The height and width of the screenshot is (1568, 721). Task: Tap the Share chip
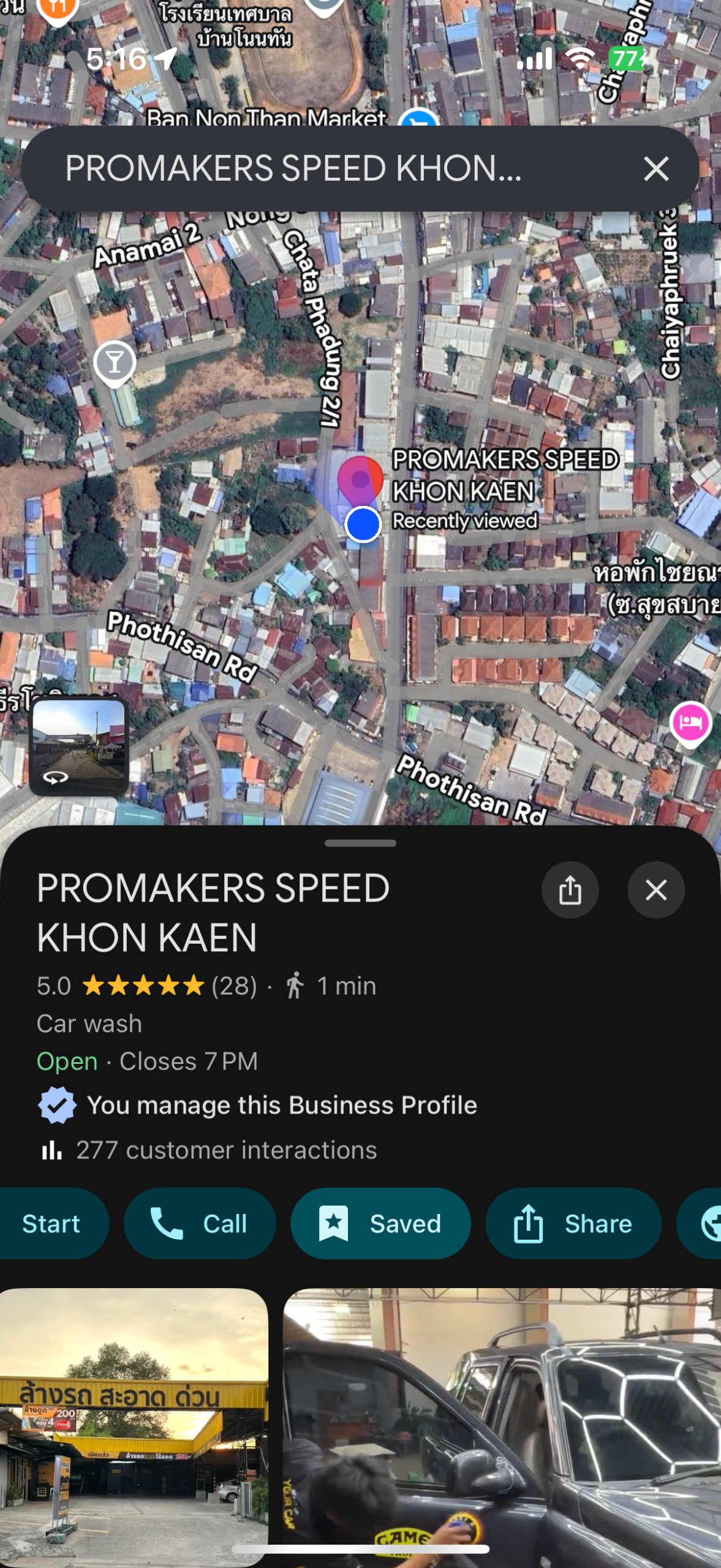click(x=573, y=1223)
